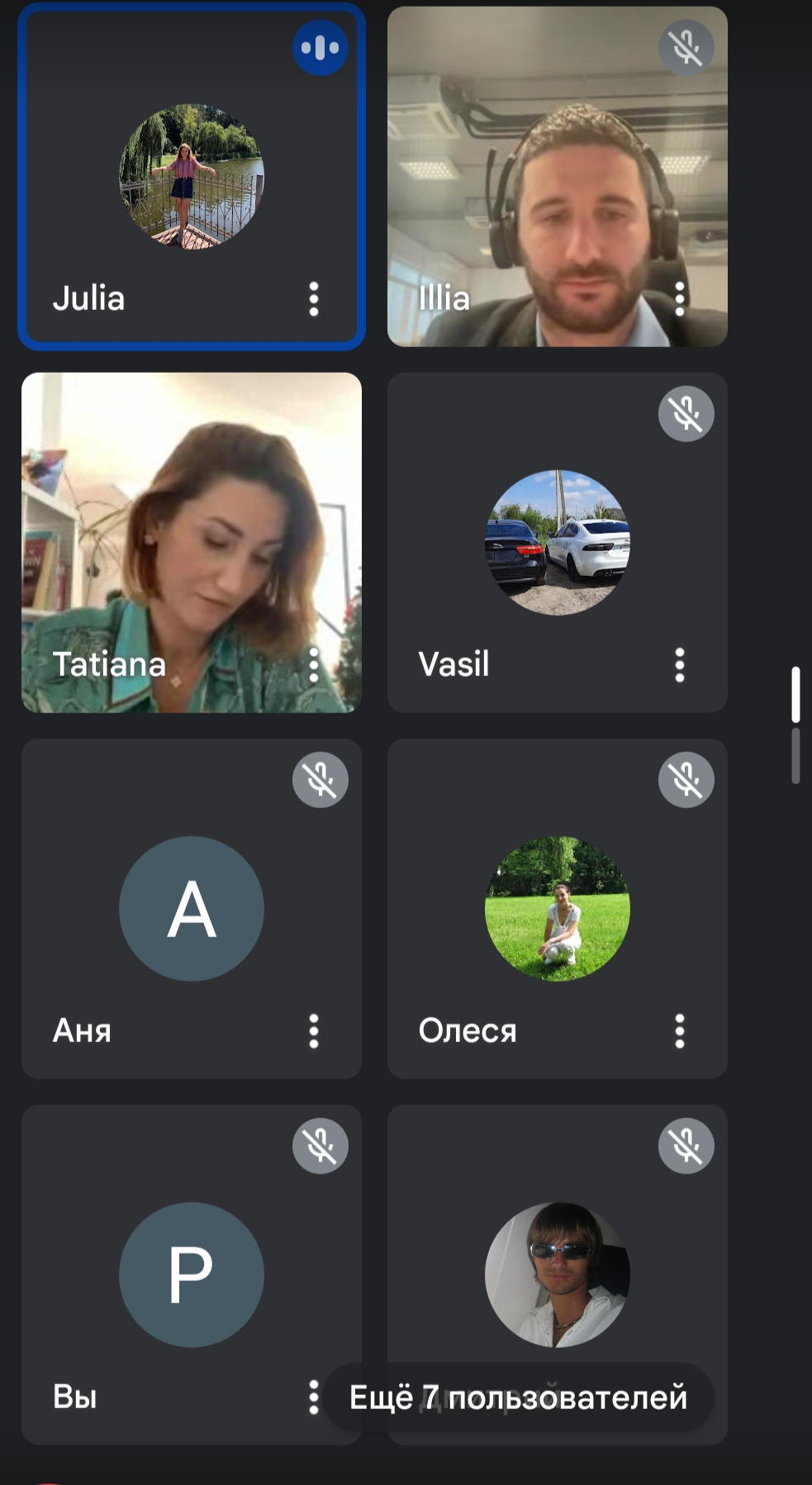Open options on your own tile (Вы)
The height and width of the screenshot is (1485, 812).
314,1397
